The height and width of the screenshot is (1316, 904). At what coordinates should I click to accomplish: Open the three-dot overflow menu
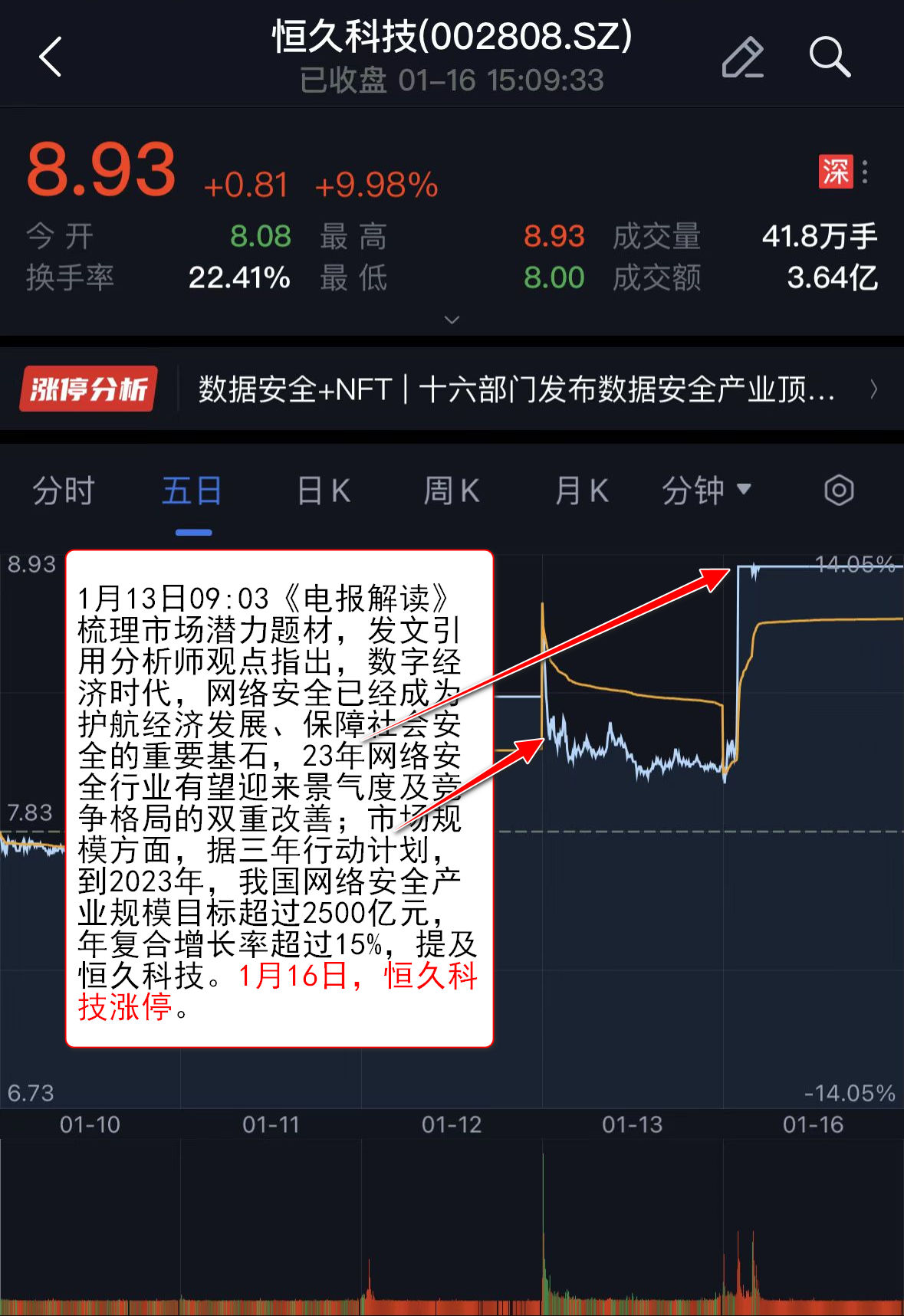pos(865,172)
